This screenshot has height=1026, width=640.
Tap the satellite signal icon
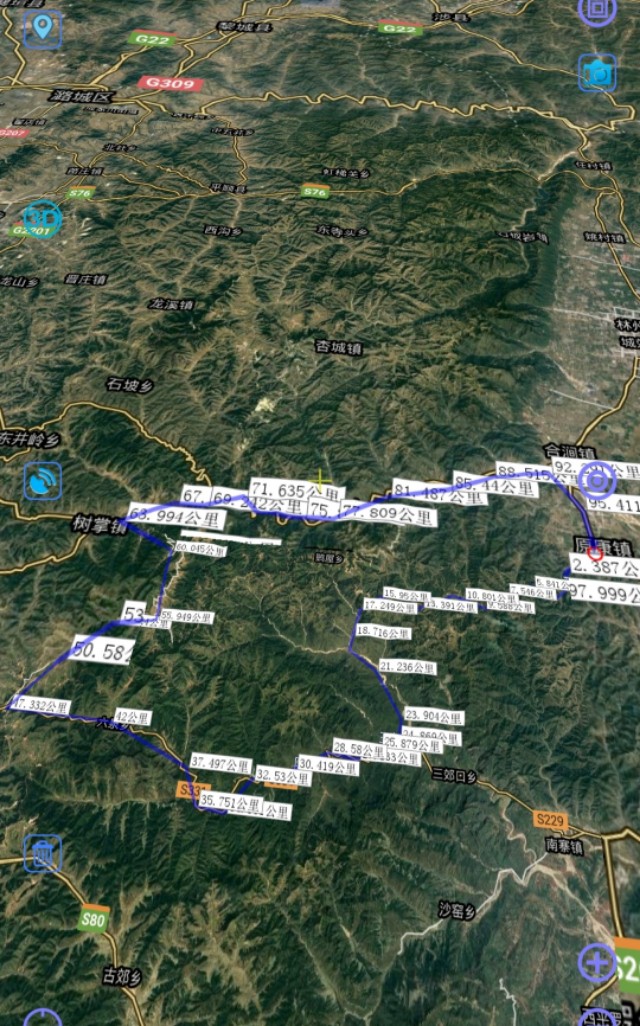coord(42,481)
